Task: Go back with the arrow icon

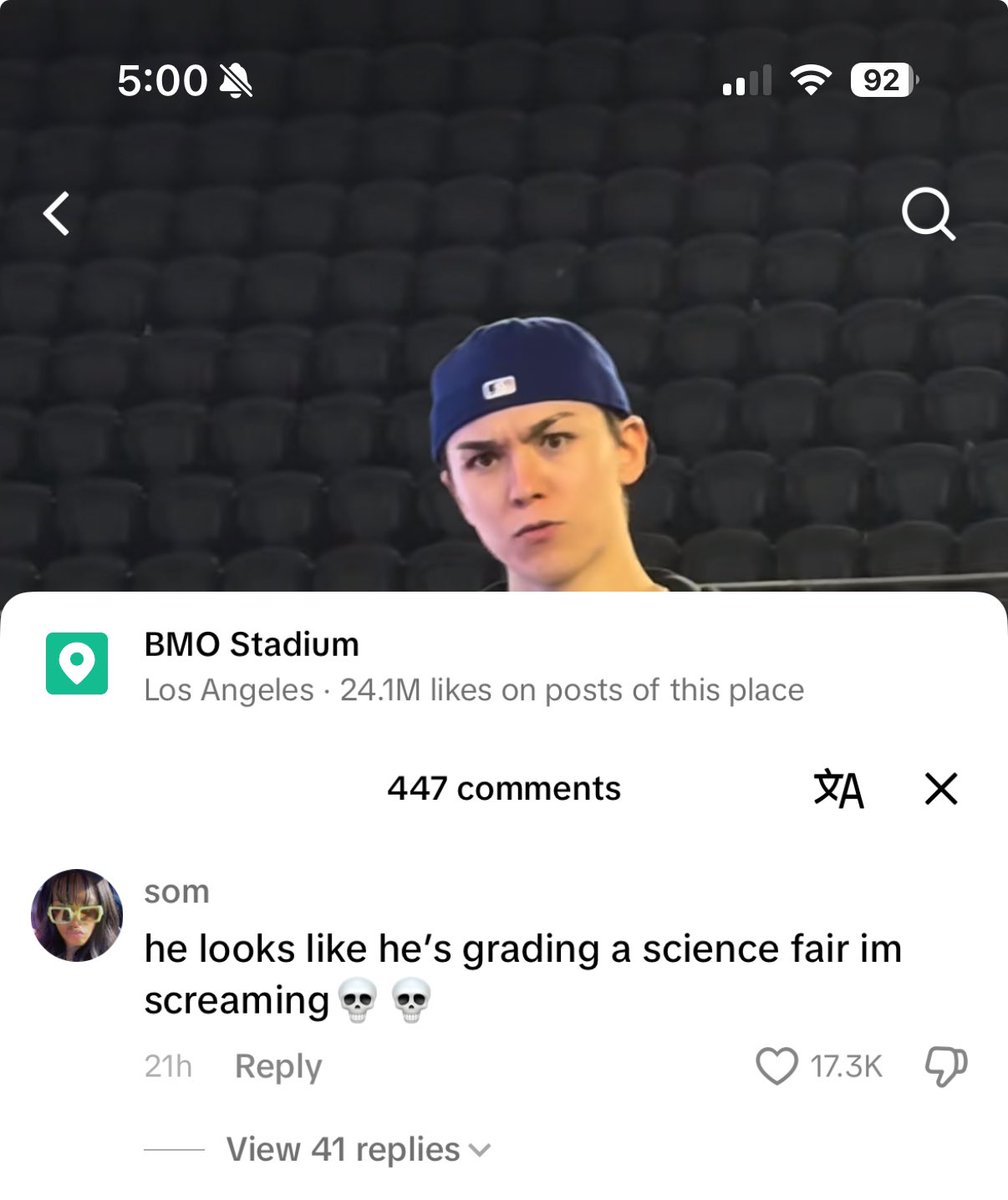Action: 57,214
